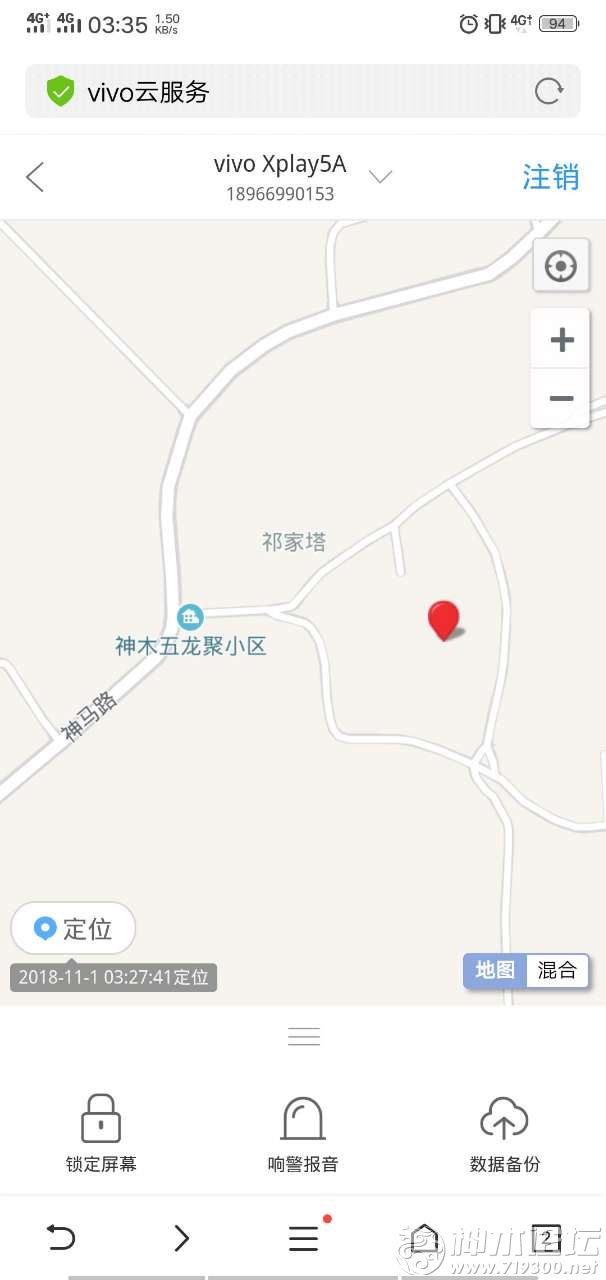Tap the red location pin

click(x=443, y=620)
